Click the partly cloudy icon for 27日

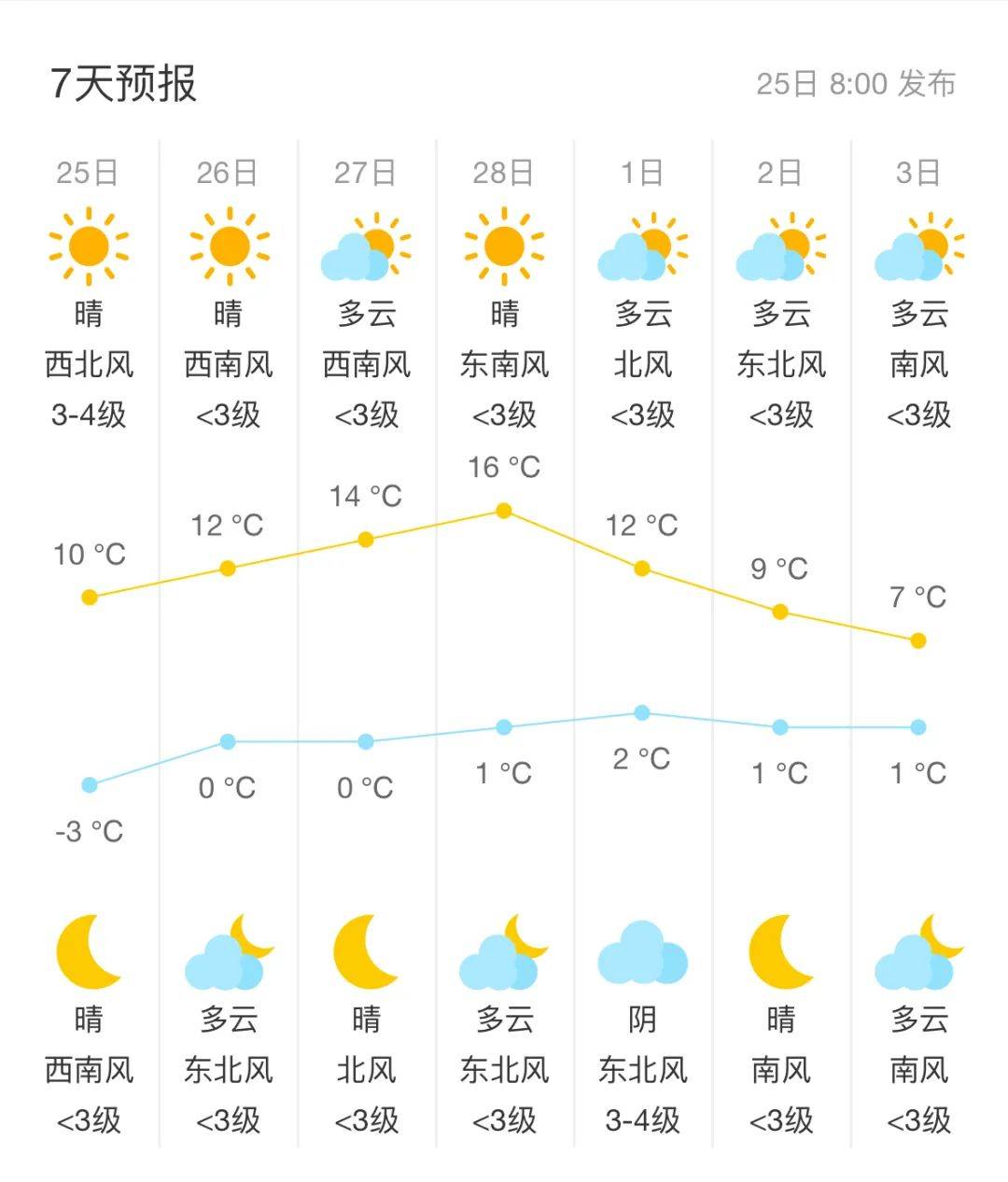[x=366, y=245]
